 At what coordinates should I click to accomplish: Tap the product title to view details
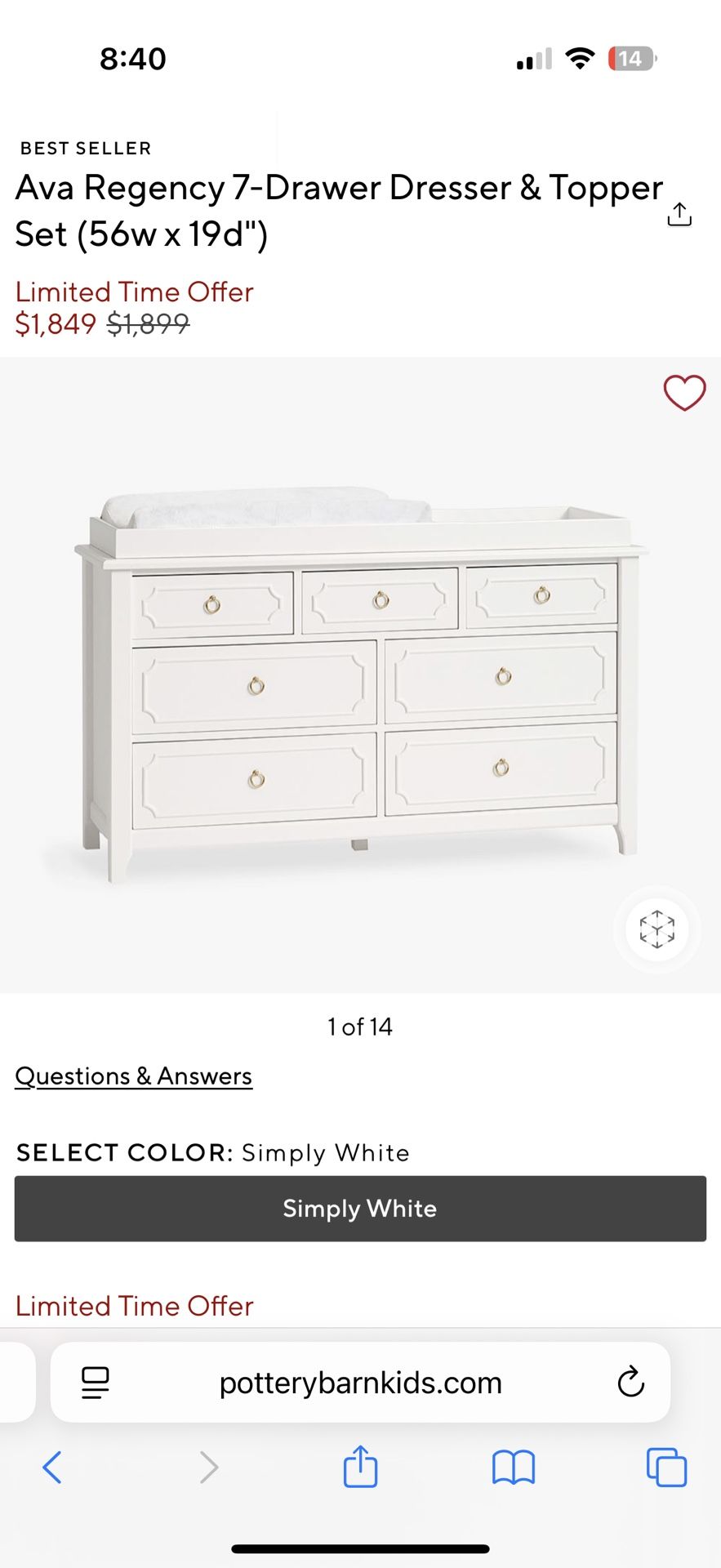coord(339,210)
